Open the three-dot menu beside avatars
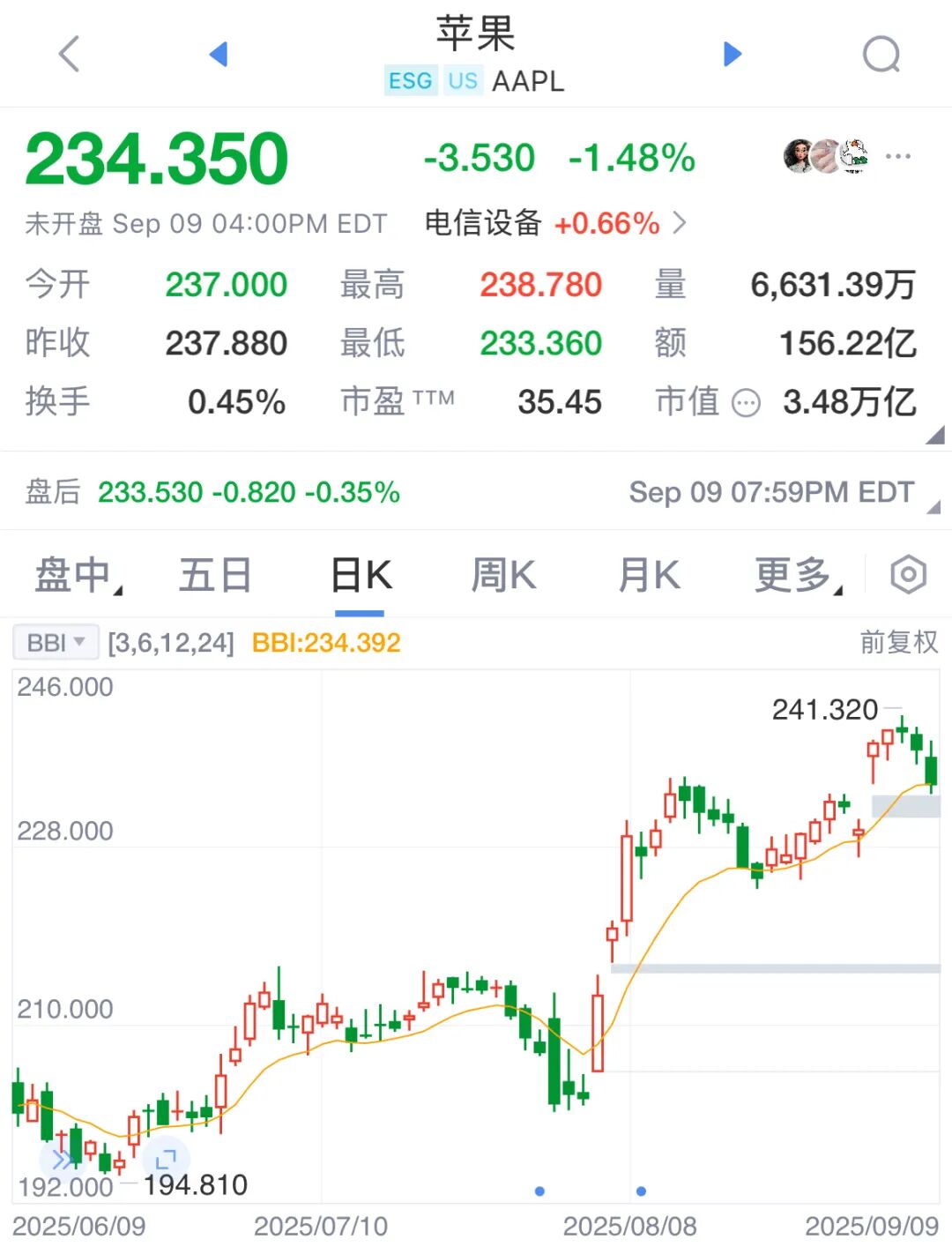This screenshot has width=952, height=1254. click(x=897, y=157)
